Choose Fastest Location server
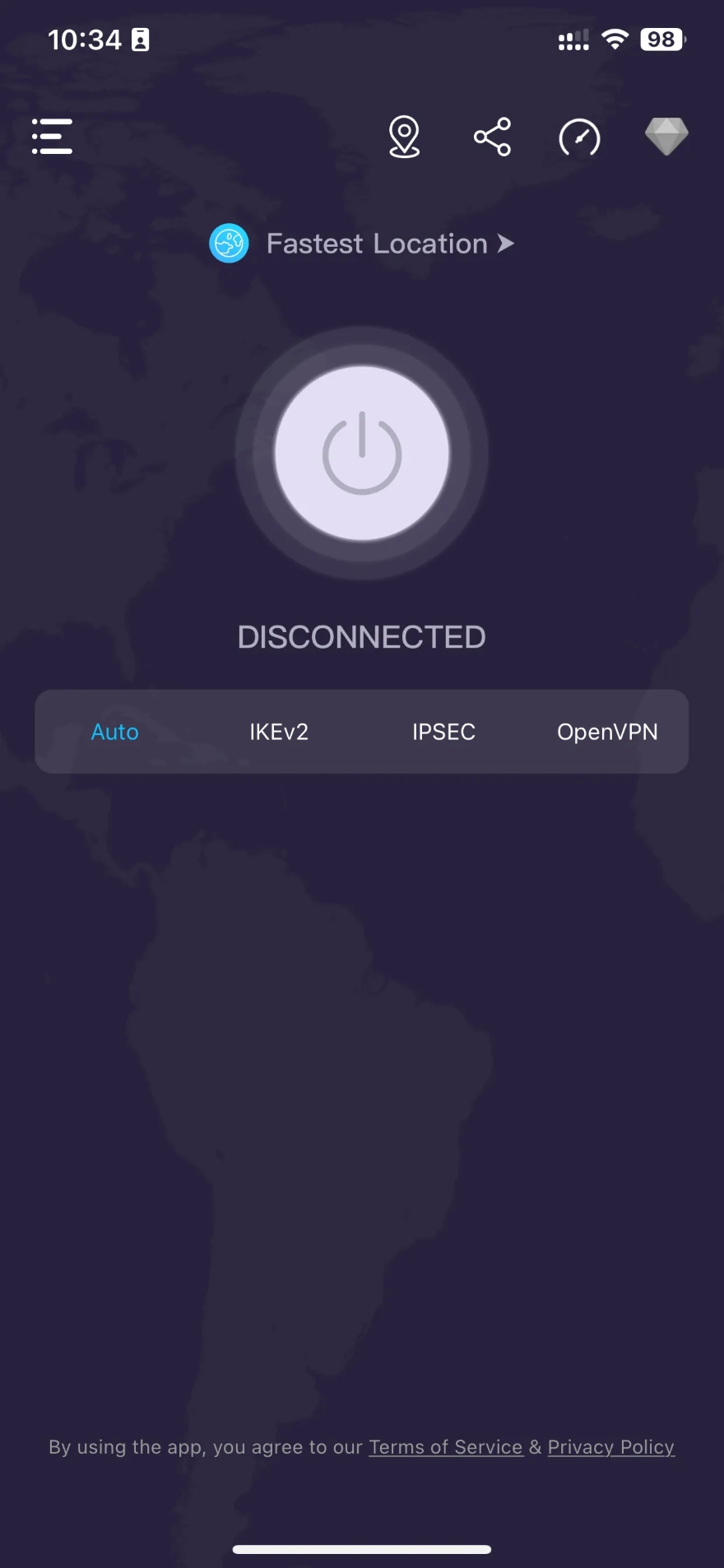The width and height of the screenshot is (724, 1568). click(x=362, y=244)
